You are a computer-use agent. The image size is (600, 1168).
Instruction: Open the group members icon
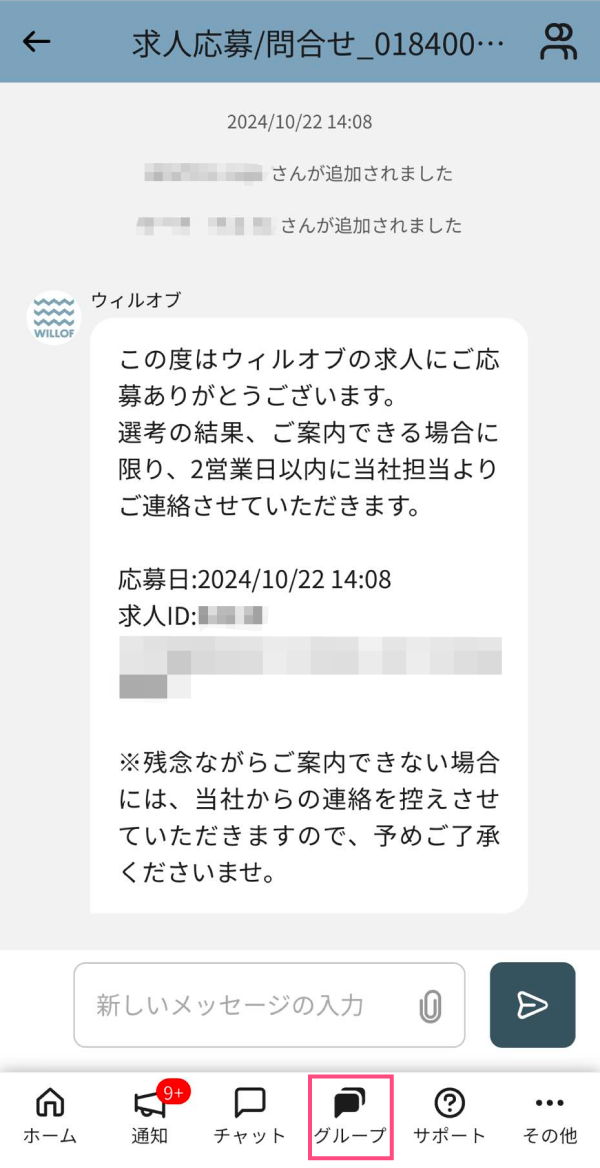pos(558,41)
